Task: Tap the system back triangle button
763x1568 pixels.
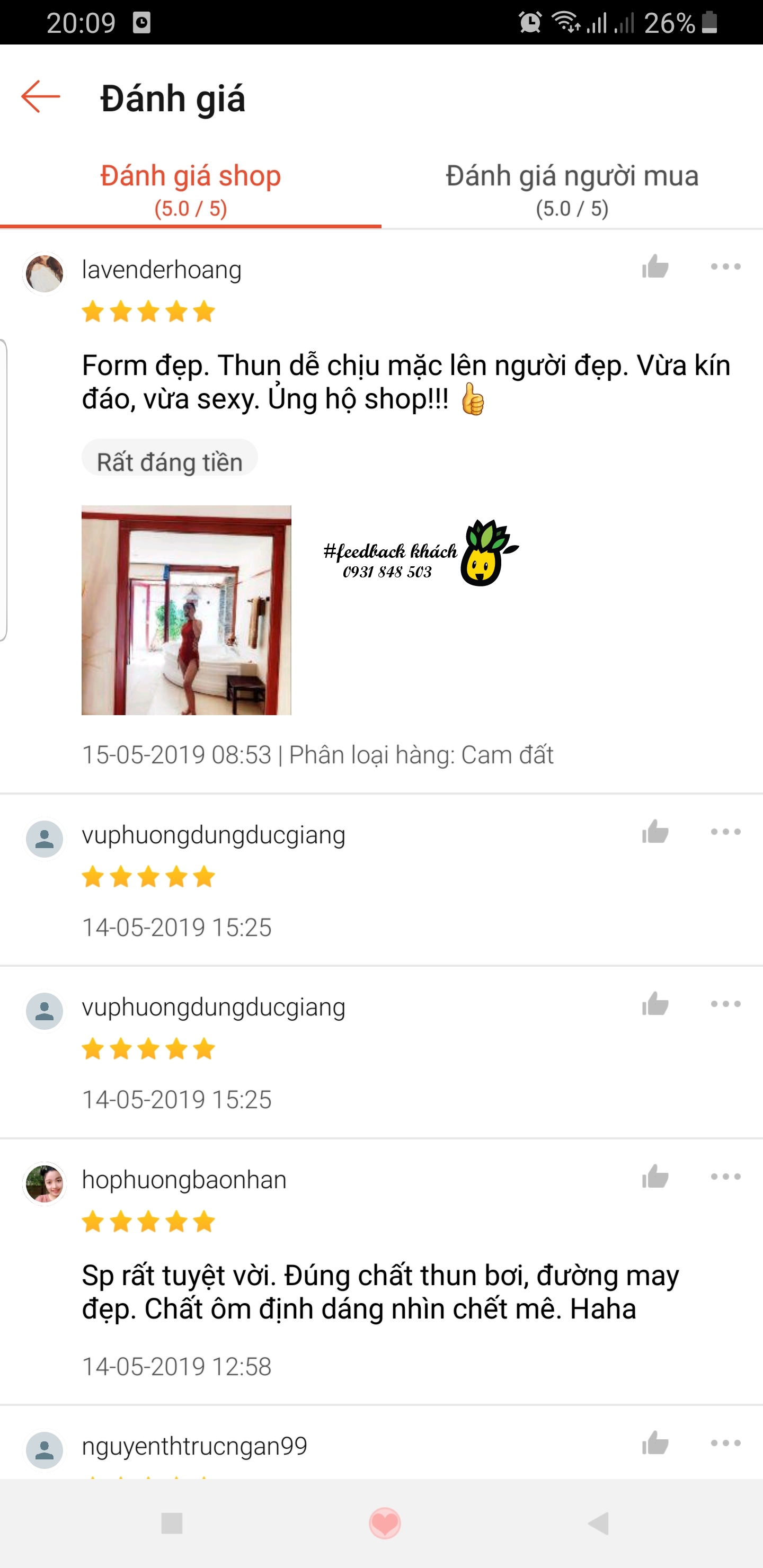Action: (x=599, y=1524)
